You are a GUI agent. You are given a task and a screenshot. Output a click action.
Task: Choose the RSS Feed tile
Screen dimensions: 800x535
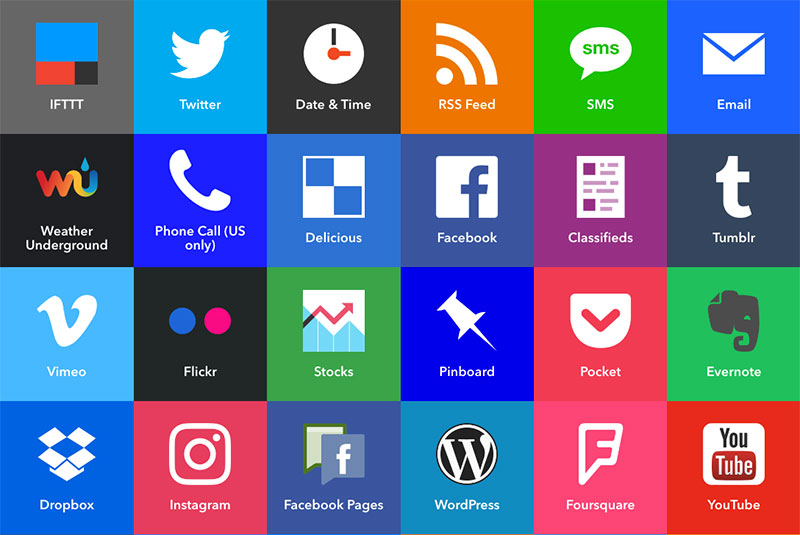466,66
